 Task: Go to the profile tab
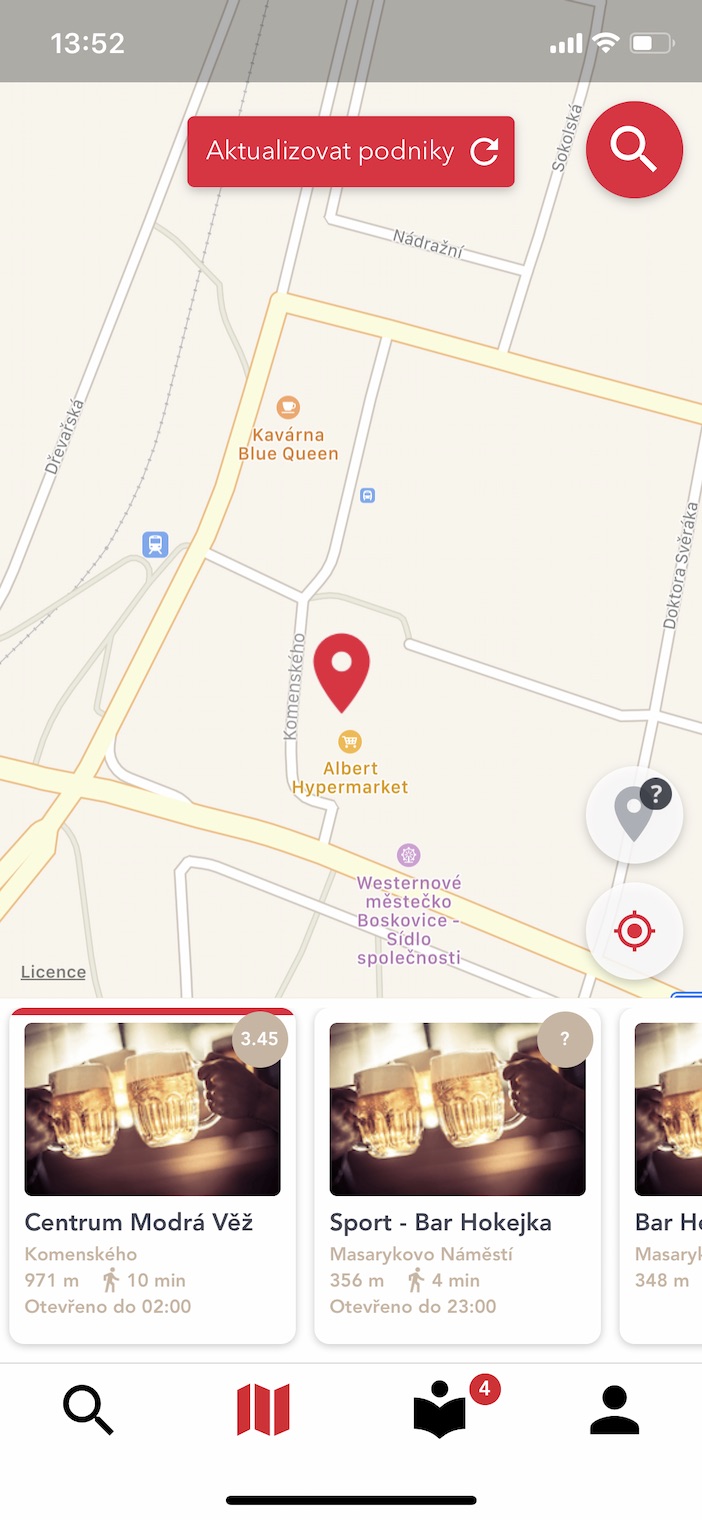[x=614, y=1410]
